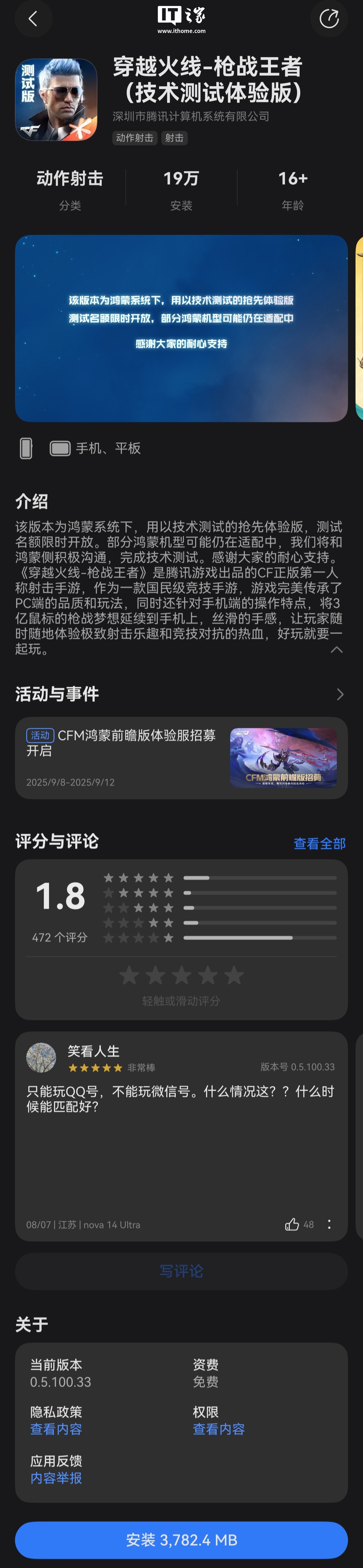This screenshot has width=363, height=1568.
Task: Like the review by 笑看人生
Action: (x=292, y=1224)
